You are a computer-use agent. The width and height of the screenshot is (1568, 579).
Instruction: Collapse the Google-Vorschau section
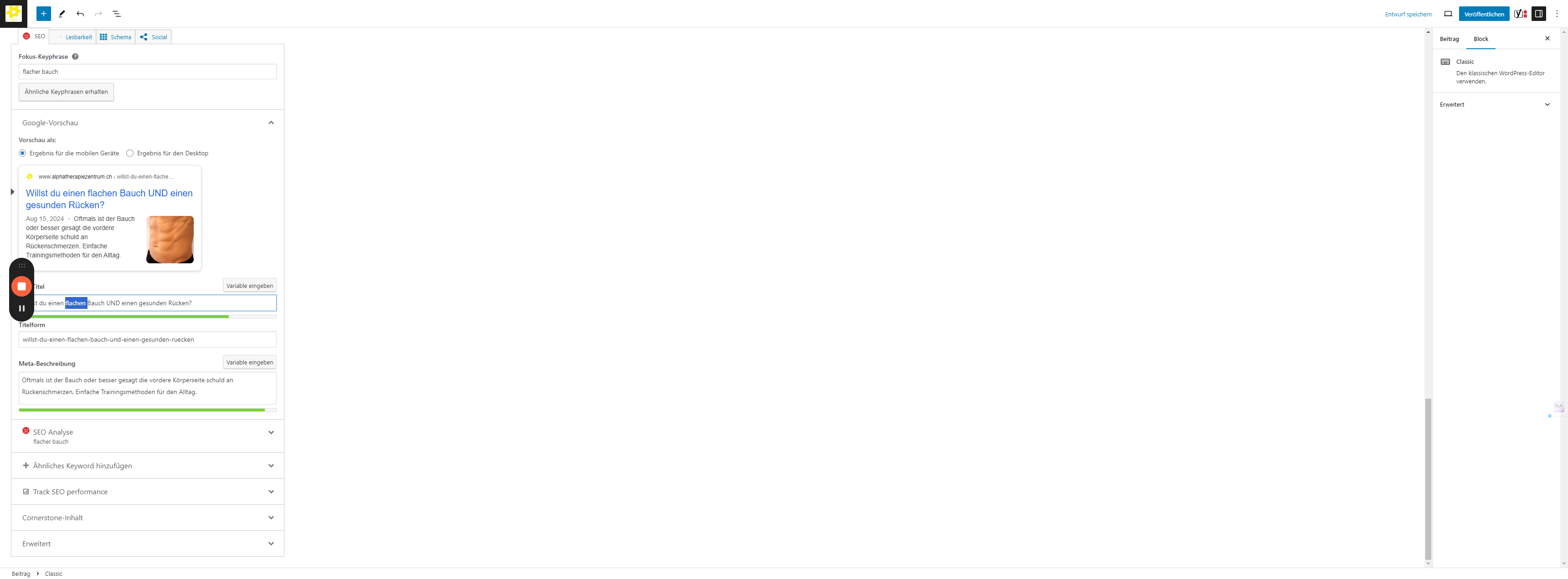(271, 123)
